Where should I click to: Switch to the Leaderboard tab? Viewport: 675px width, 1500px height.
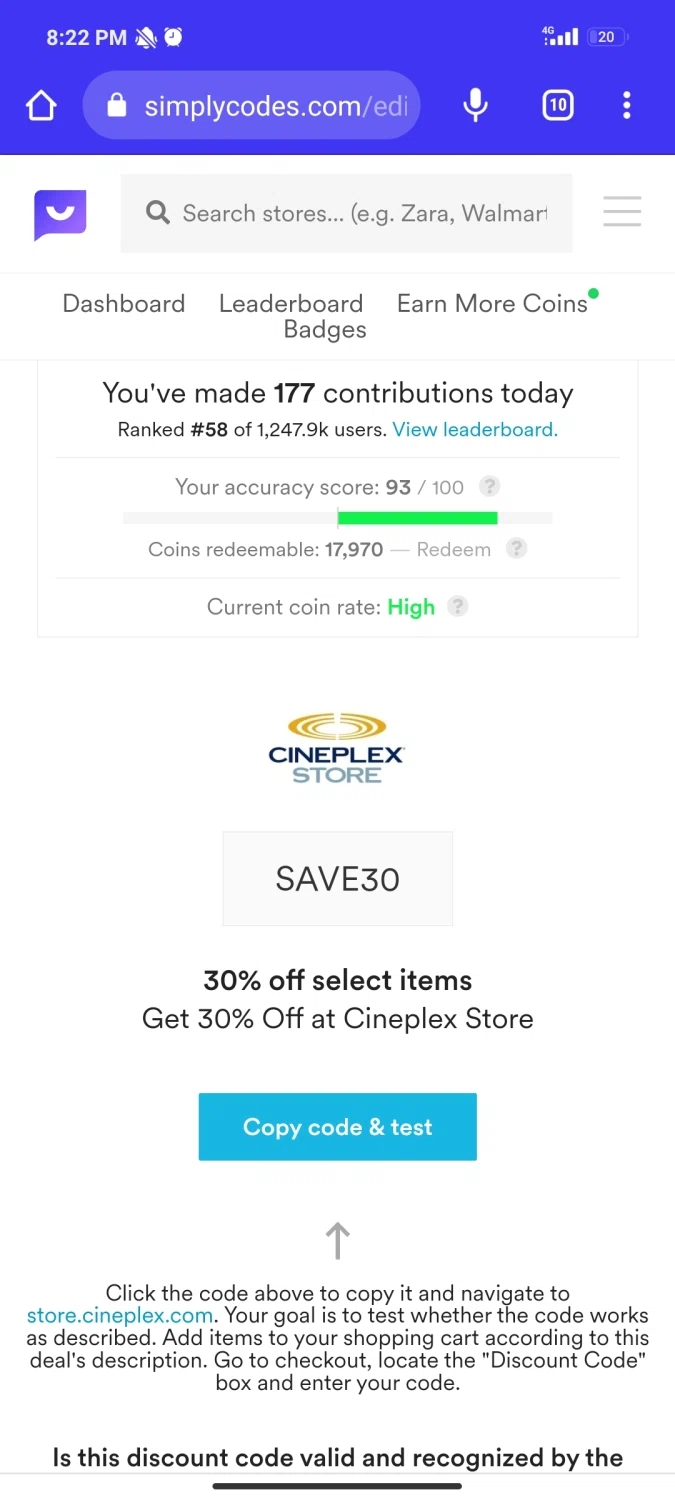[x=291, y=304]
